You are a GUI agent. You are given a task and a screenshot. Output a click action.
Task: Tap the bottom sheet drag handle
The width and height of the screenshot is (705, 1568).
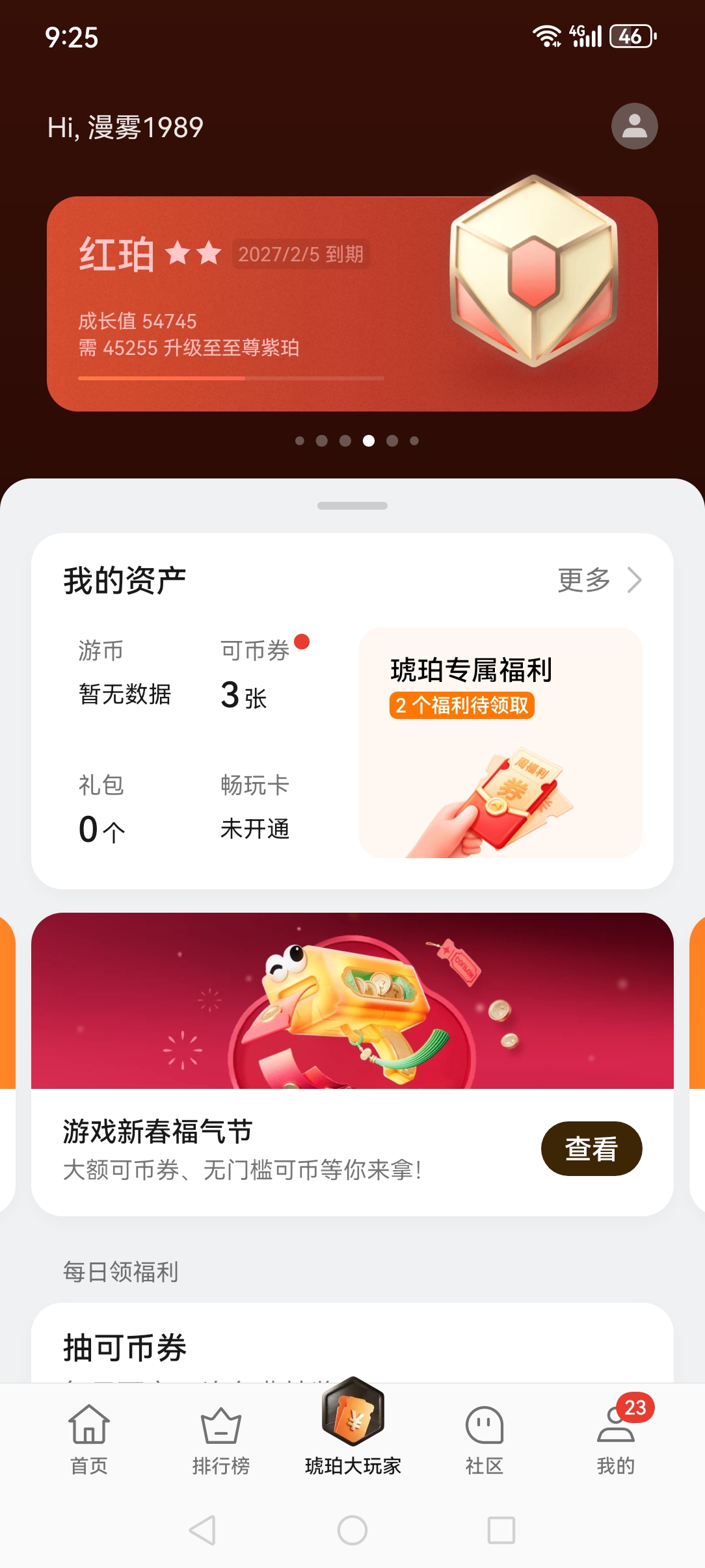tap(352, 506)
